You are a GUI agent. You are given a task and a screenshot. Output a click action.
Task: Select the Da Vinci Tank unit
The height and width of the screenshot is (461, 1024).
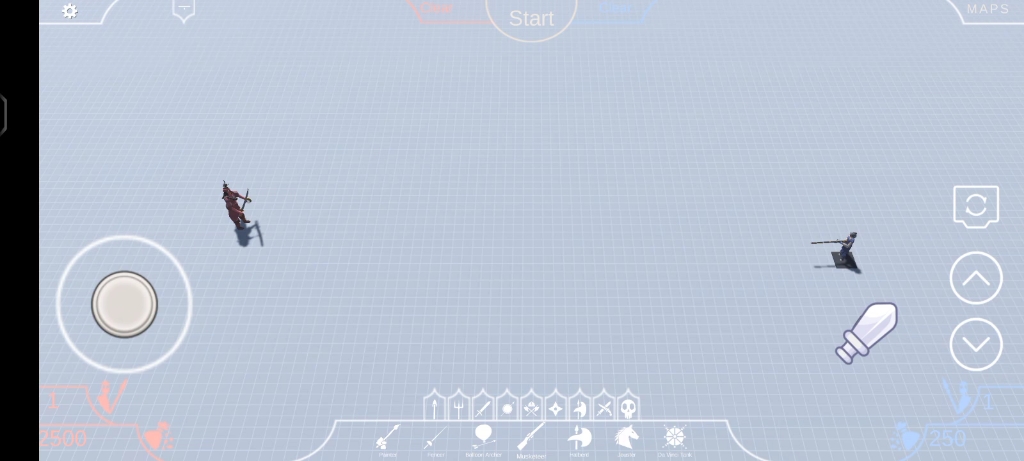point(675,438)
